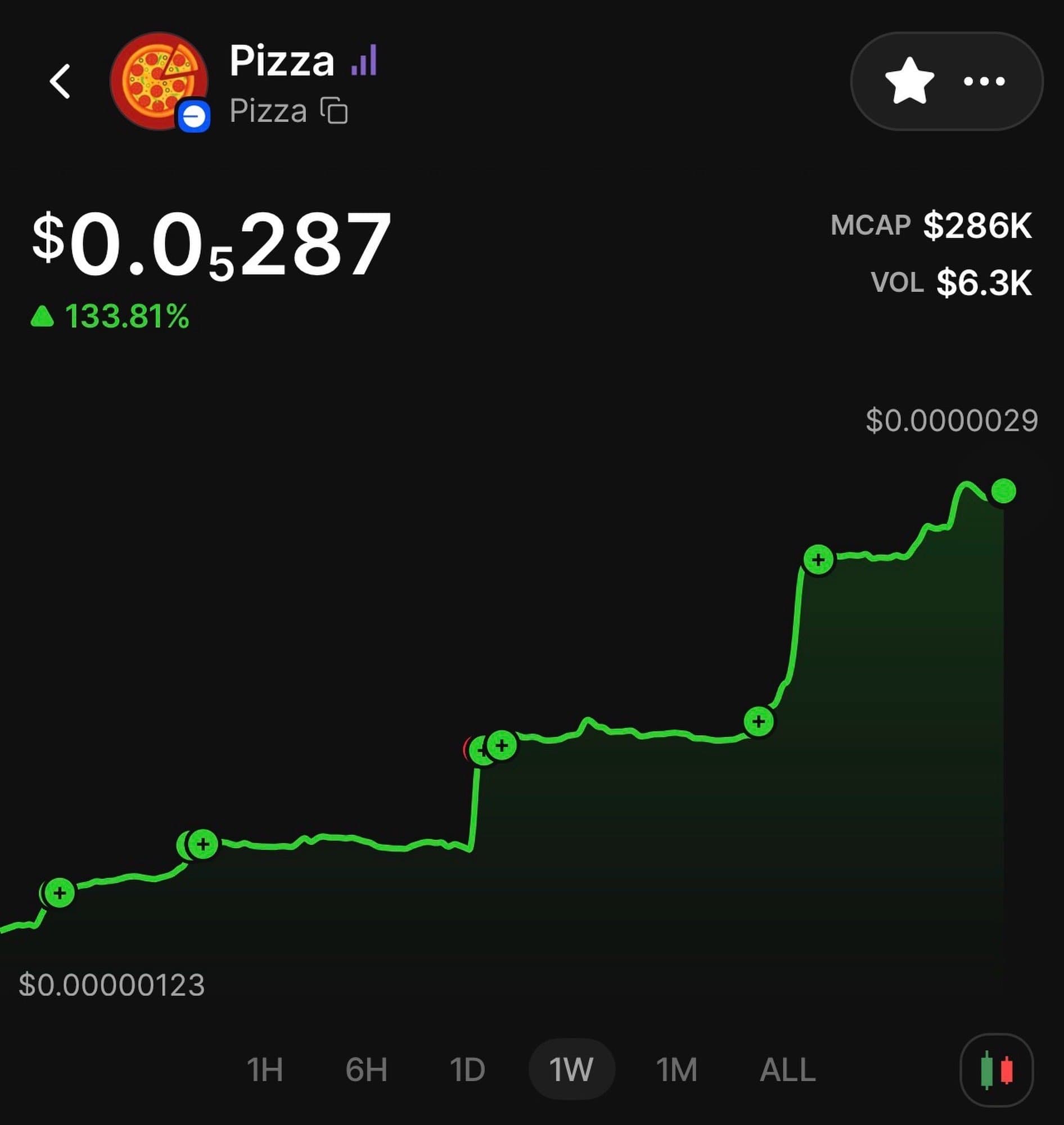Copy the Pizza token address
1064x1125 pixels.
coord(334,111)
